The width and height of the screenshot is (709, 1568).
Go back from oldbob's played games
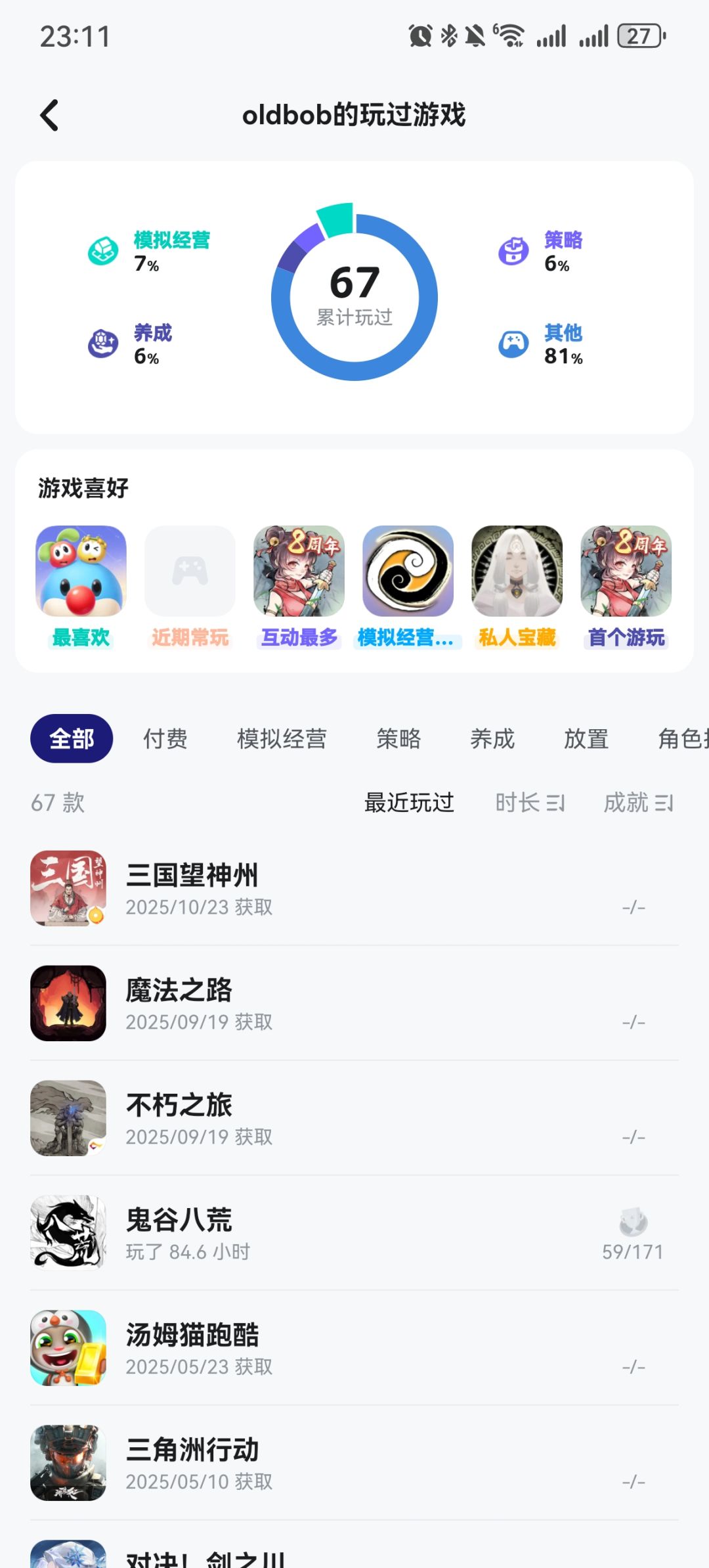point(50,116)
